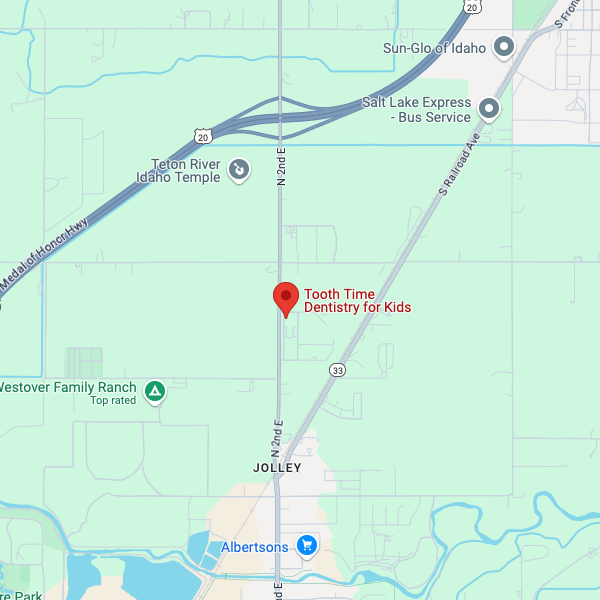Select the Teton River Idaho Temple marker

click(239, 171)
